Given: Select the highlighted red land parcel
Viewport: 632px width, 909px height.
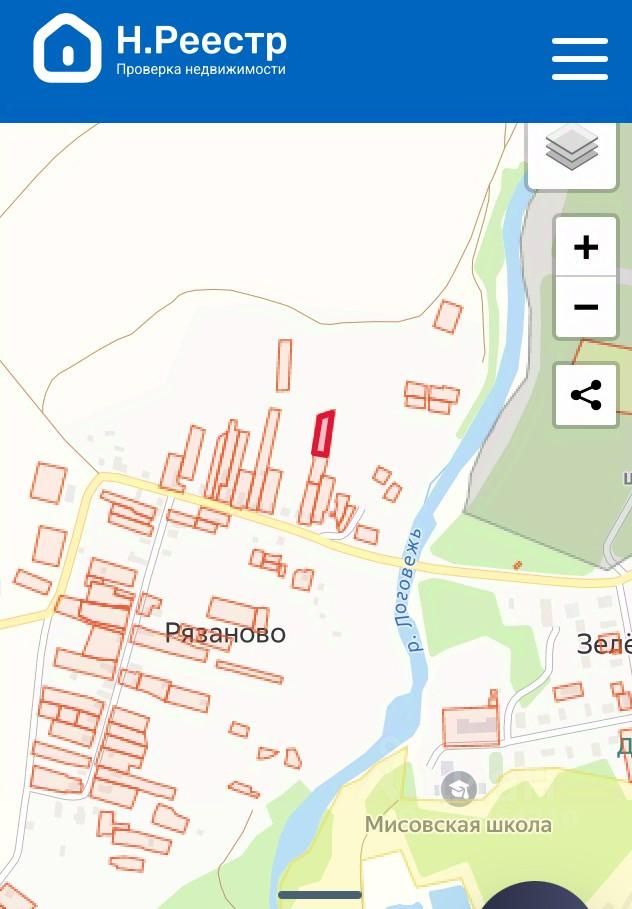Looking at the screenshot, I should coord(323,434).
